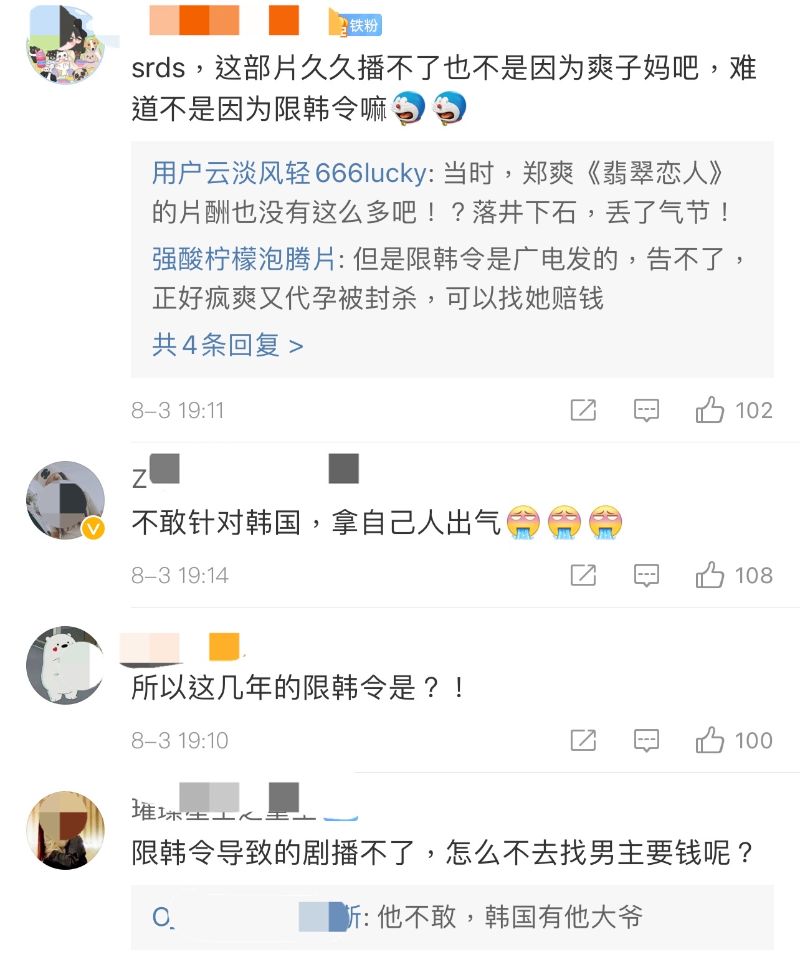
Task: View the avatar of the "限韩令导致的剧播不了" commenter
Action: tap(65, 830)
